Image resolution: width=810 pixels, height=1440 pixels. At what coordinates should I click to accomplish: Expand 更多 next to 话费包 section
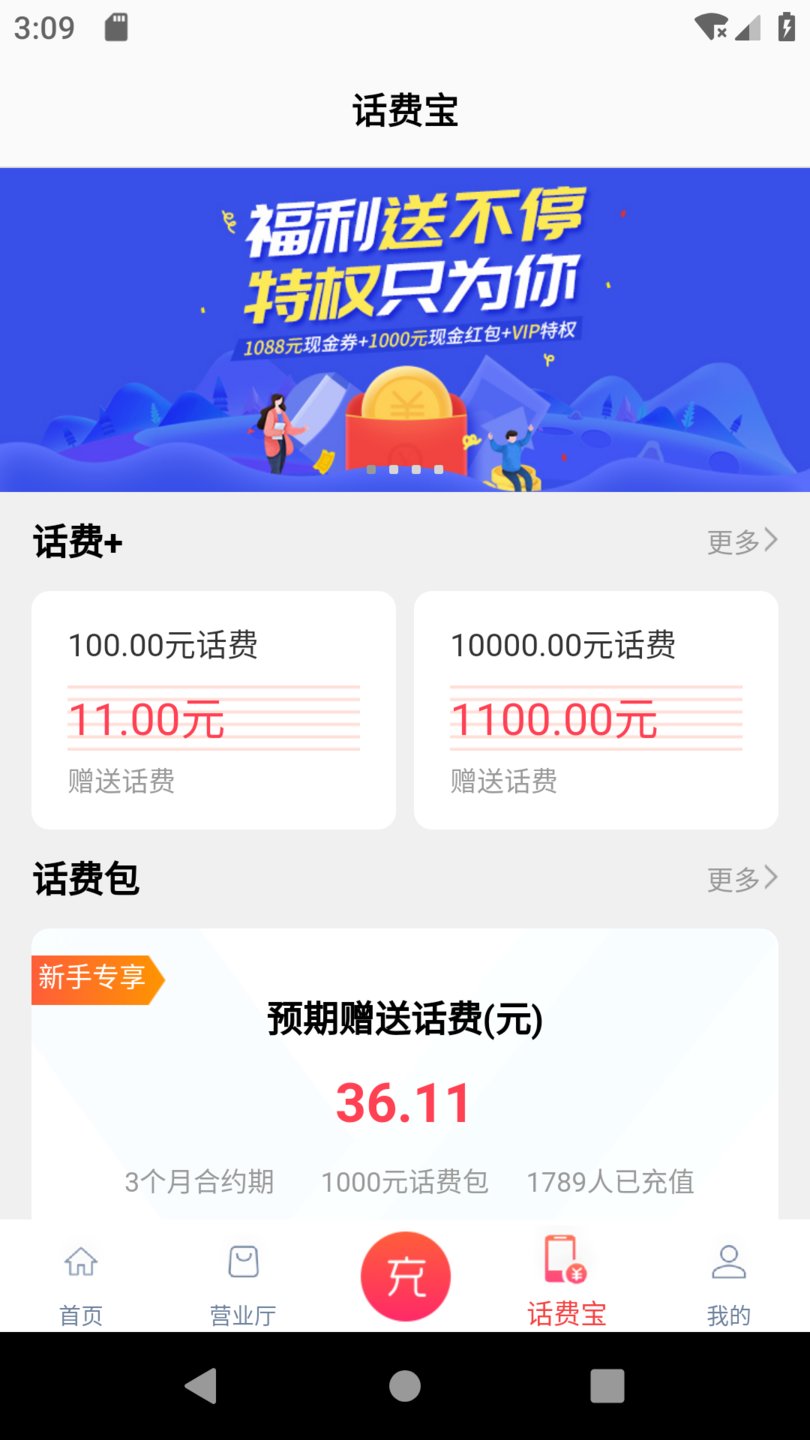point(740,877)
